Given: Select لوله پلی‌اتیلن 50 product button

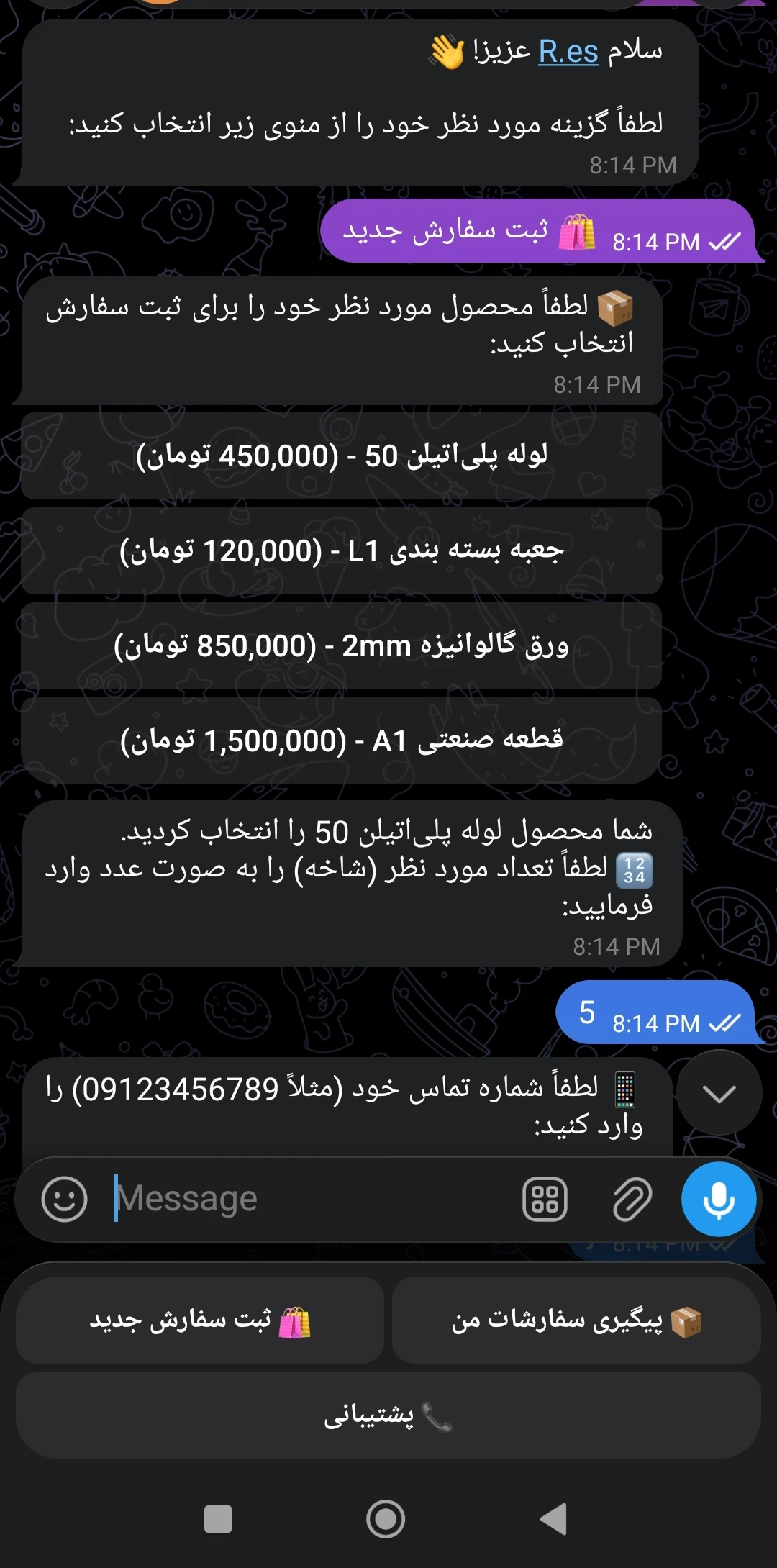Looking at the screenshot, I should 341,456.
